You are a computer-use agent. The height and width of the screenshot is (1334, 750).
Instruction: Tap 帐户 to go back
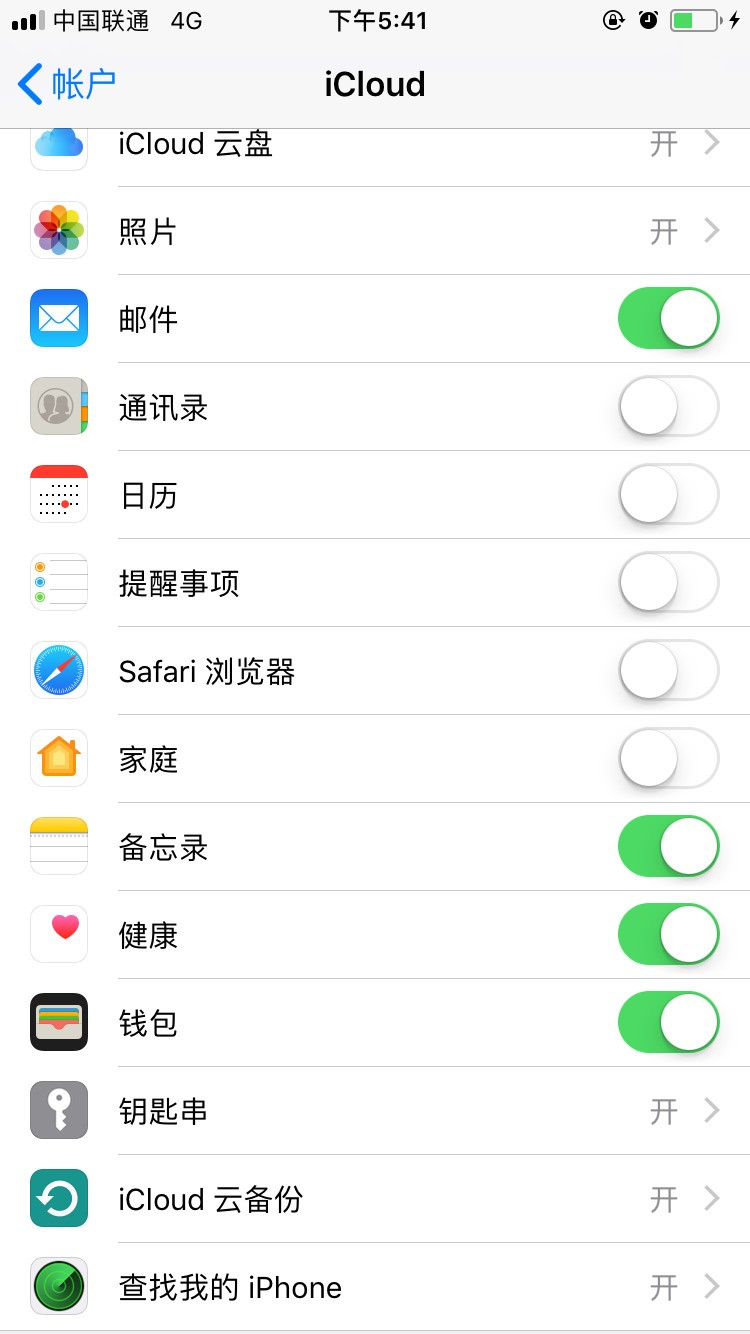coord(60,84)
